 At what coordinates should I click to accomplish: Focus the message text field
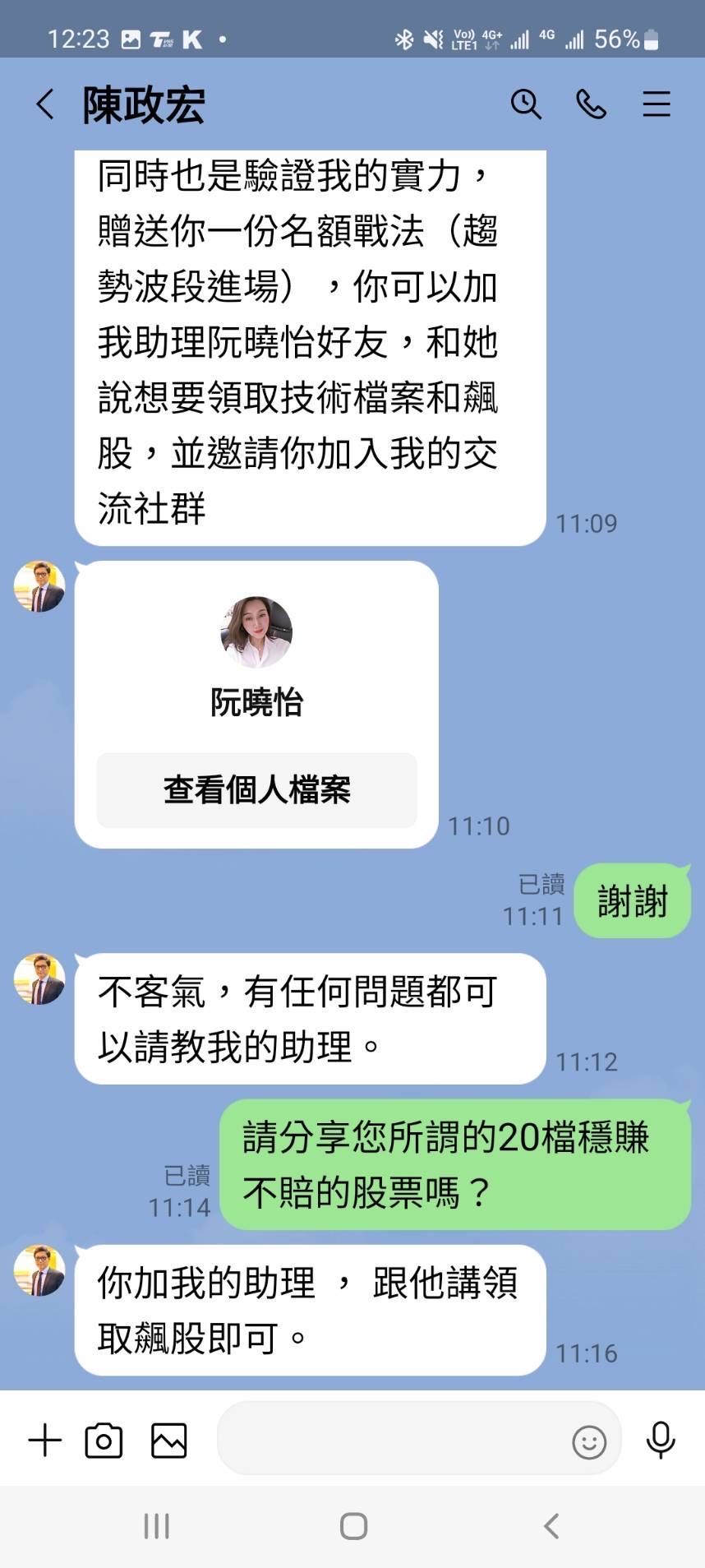pyautogui.click(x=386, y=1441)
